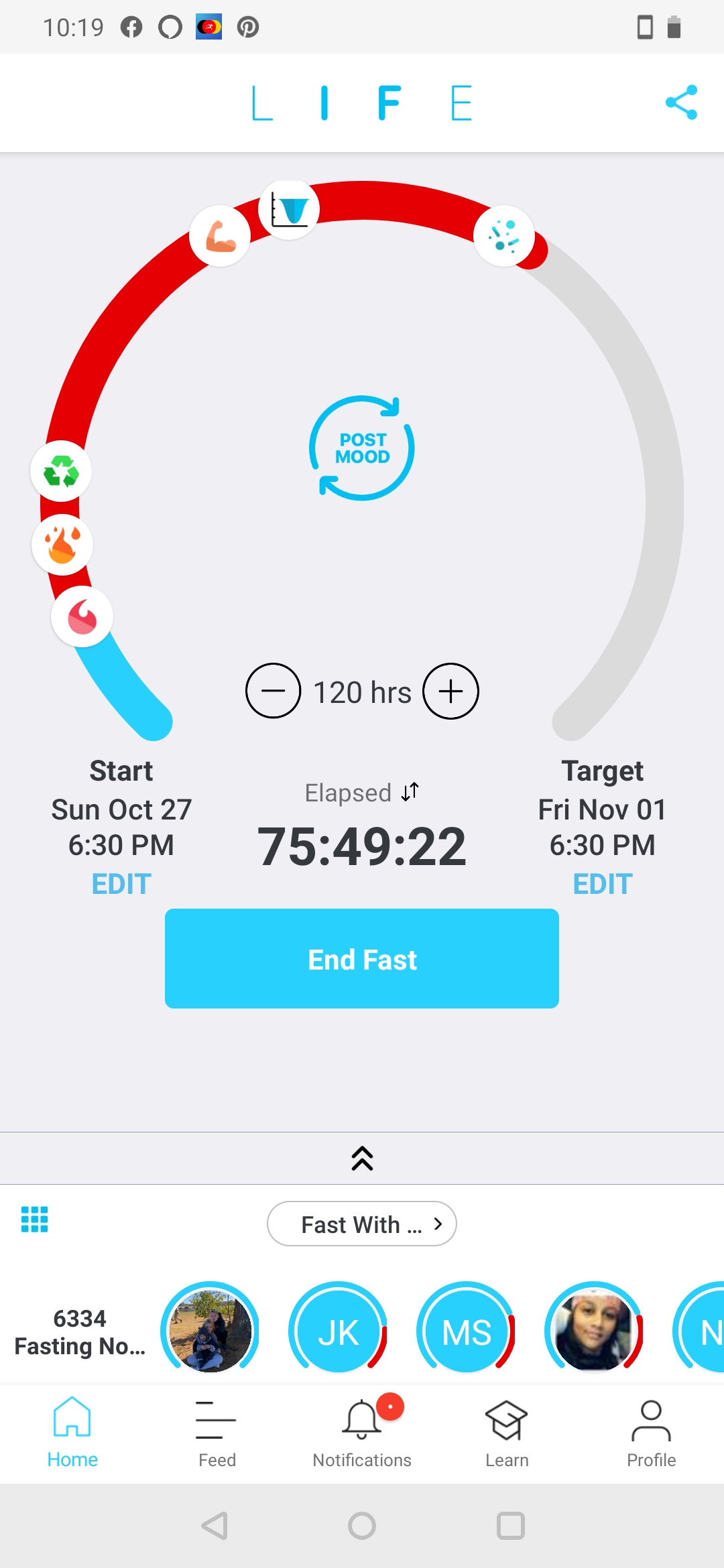Open the grid view icon
The image size is (724, 1568).
[35, 1220]
